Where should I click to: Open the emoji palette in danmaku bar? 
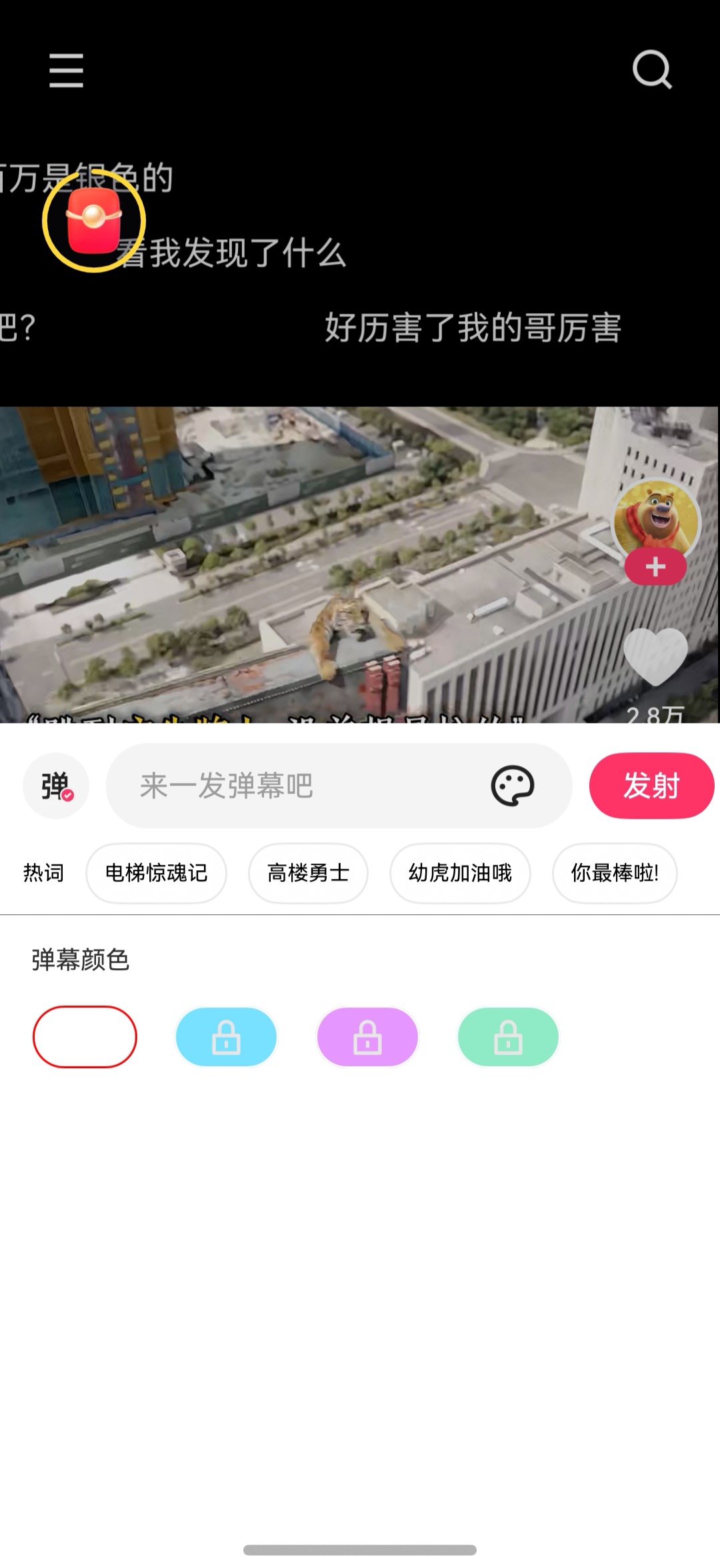[x=513, y=786]
